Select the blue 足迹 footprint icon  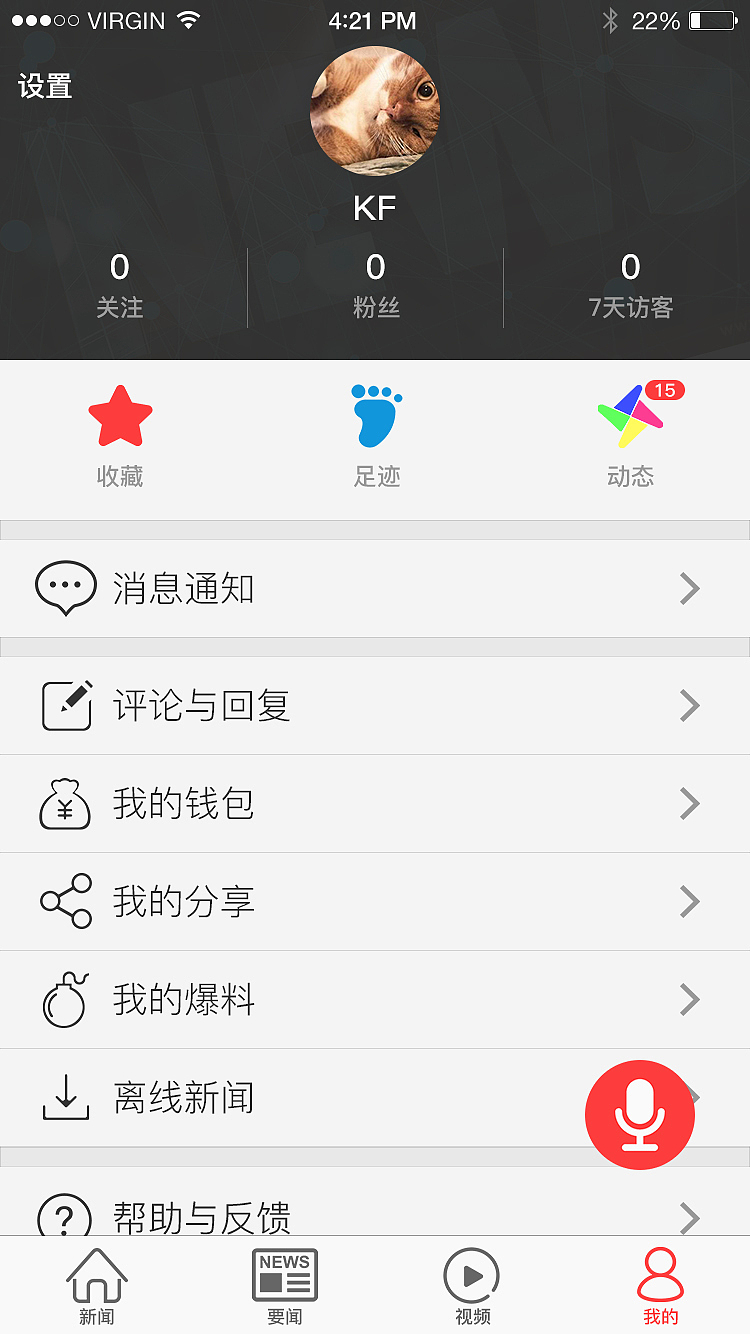(x=375, y=412)
